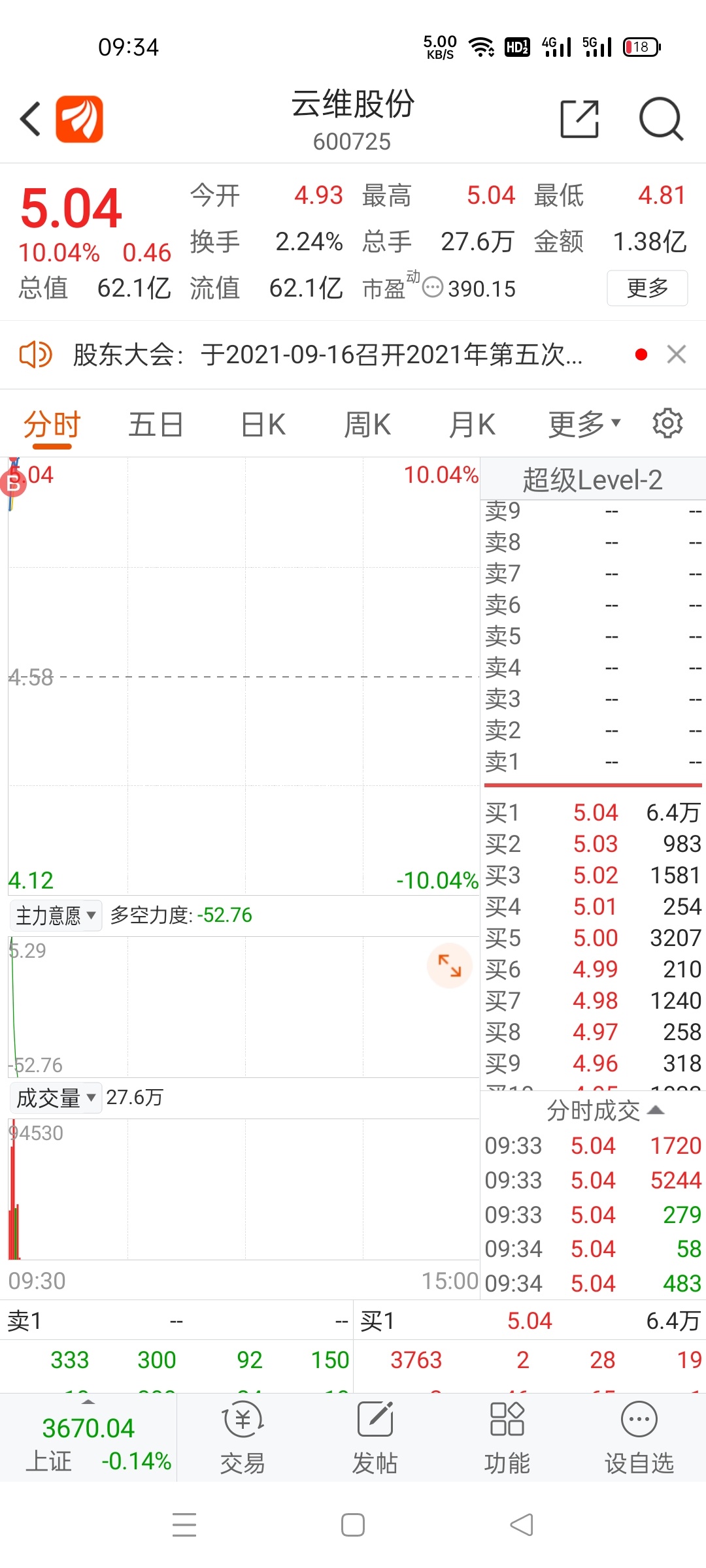This screenshot has width=706, height=1568.
Task: Dismiss the announcement banner
Action: tap(676, 354)
